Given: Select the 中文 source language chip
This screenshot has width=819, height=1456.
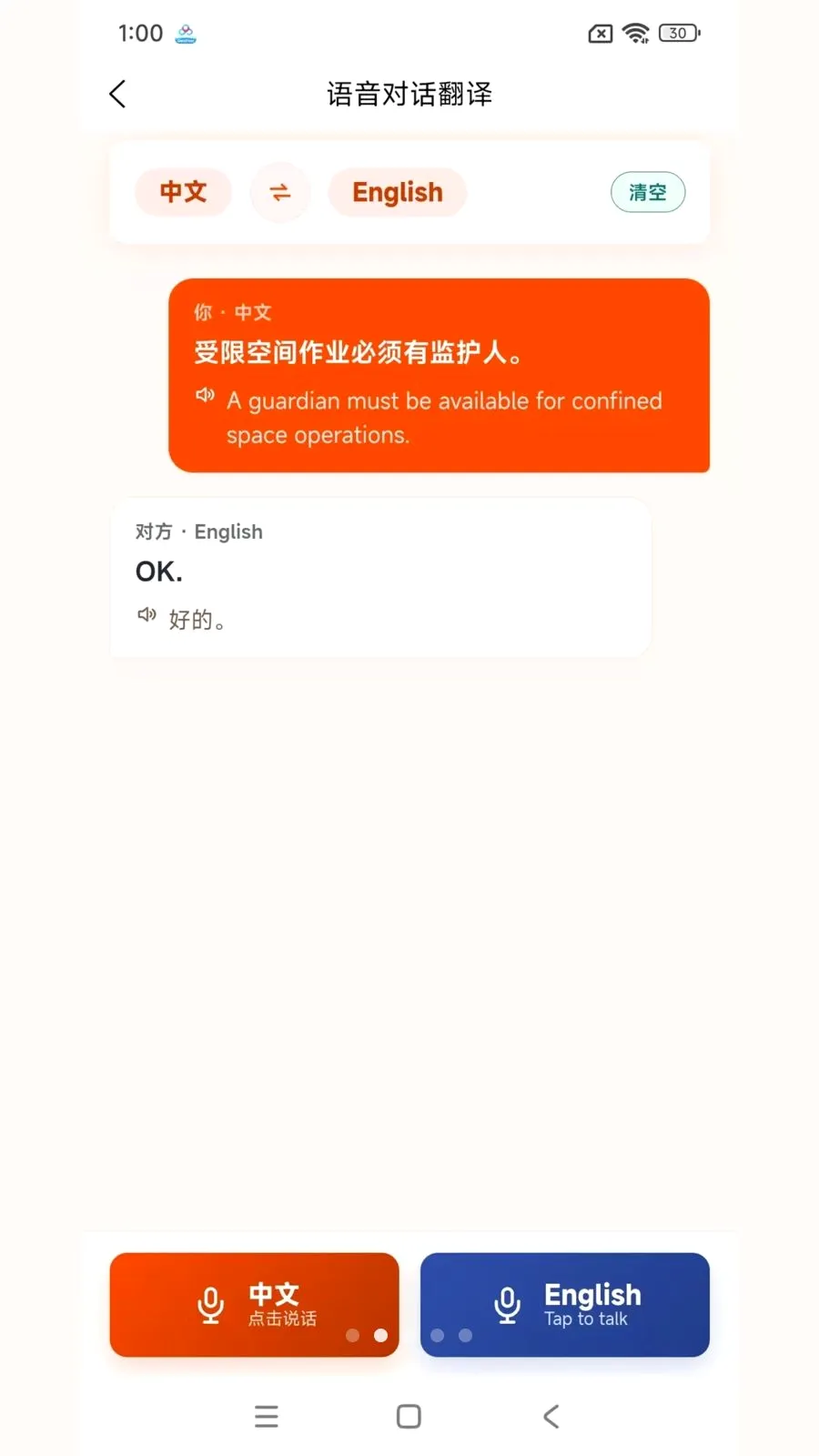Looking at the screenshot, I should click(183, 192).
